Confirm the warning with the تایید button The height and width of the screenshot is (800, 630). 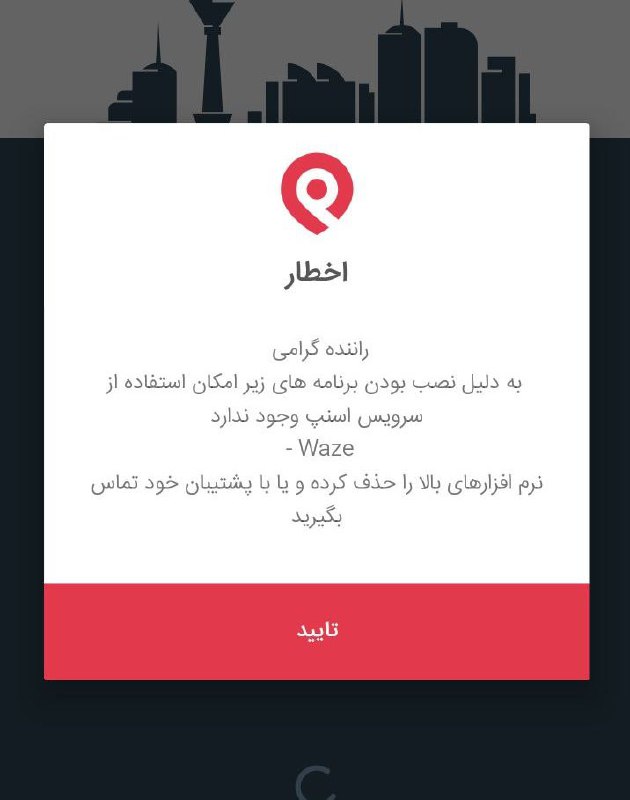316,631
